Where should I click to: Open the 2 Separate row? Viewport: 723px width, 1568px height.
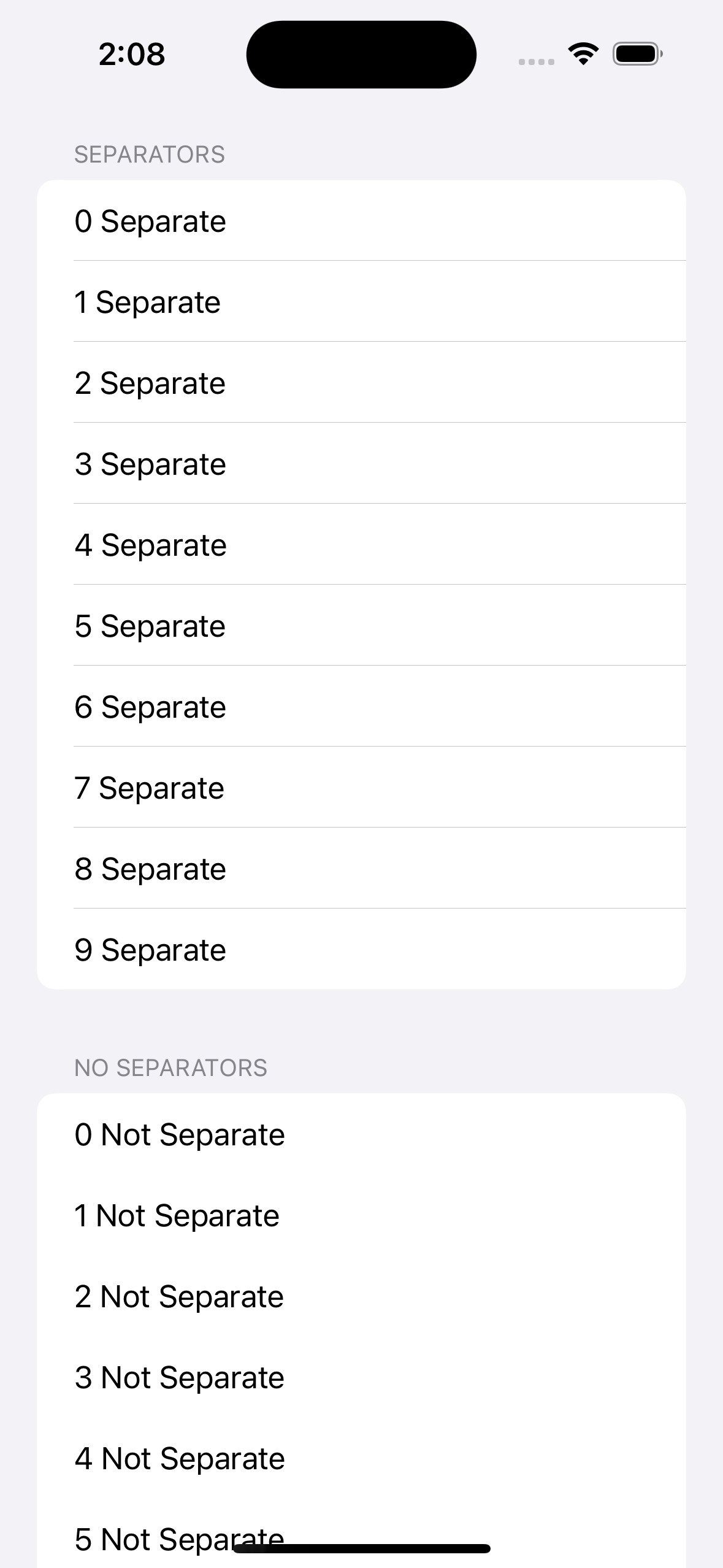coord(361,382)
